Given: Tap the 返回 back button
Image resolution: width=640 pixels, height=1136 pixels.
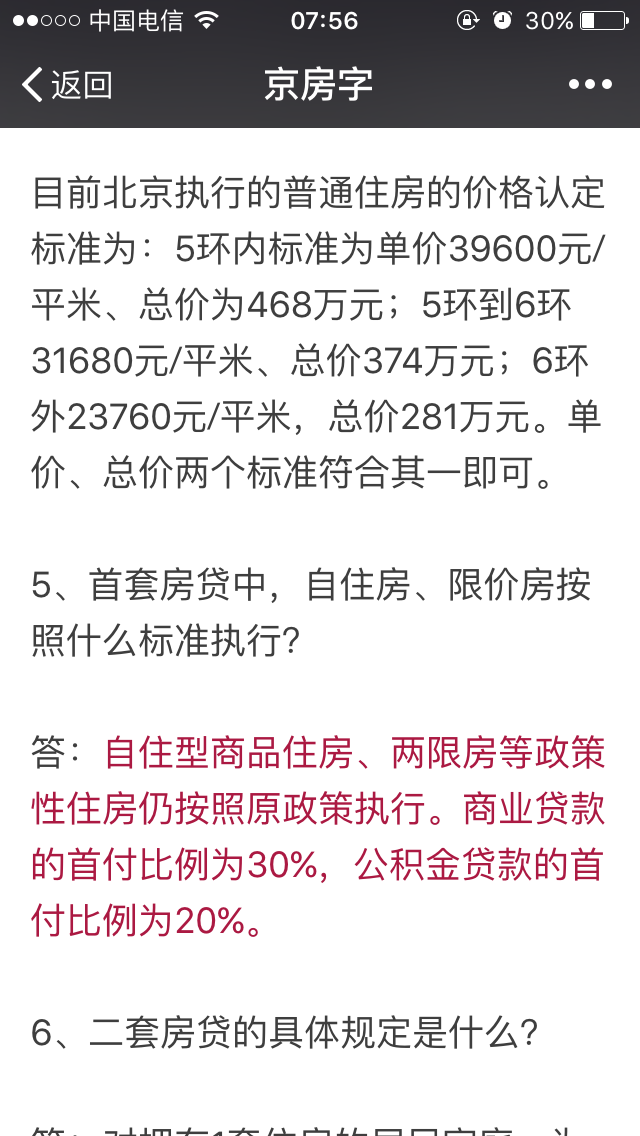Looking at the screenshot, I should coord(67,85).
